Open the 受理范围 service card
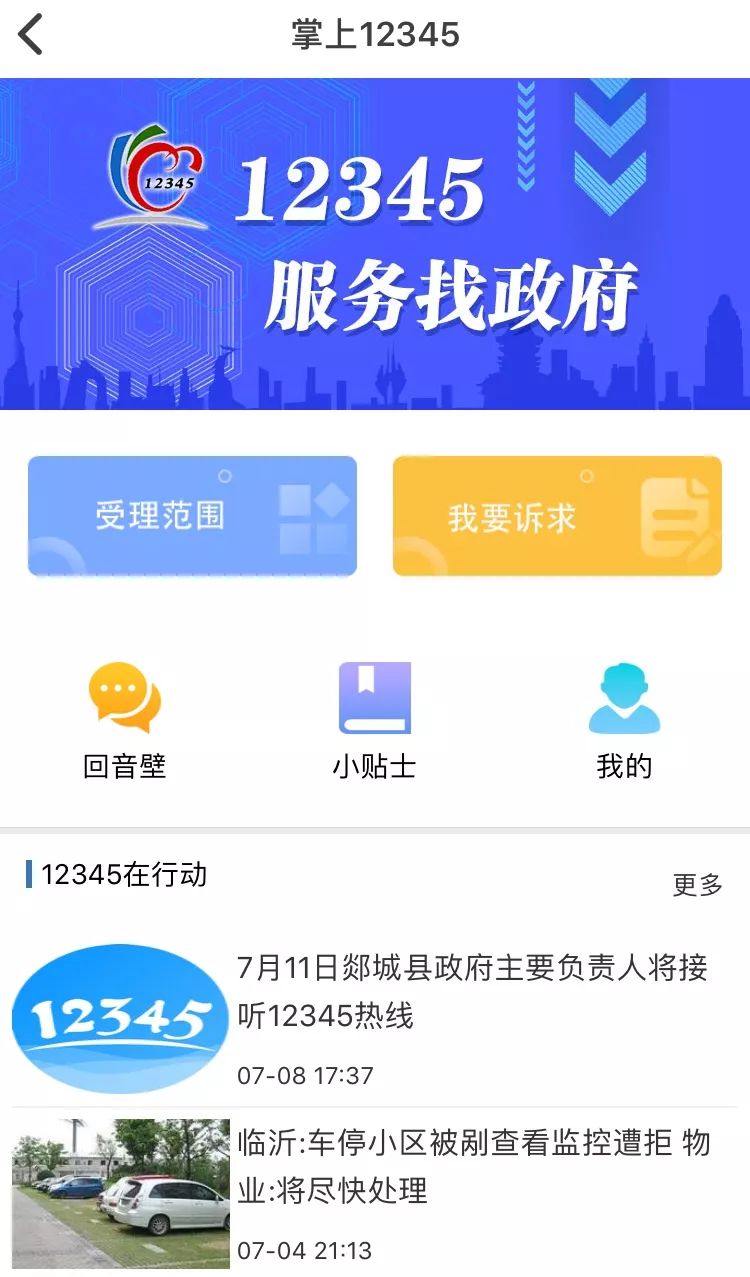 point(193,514)
